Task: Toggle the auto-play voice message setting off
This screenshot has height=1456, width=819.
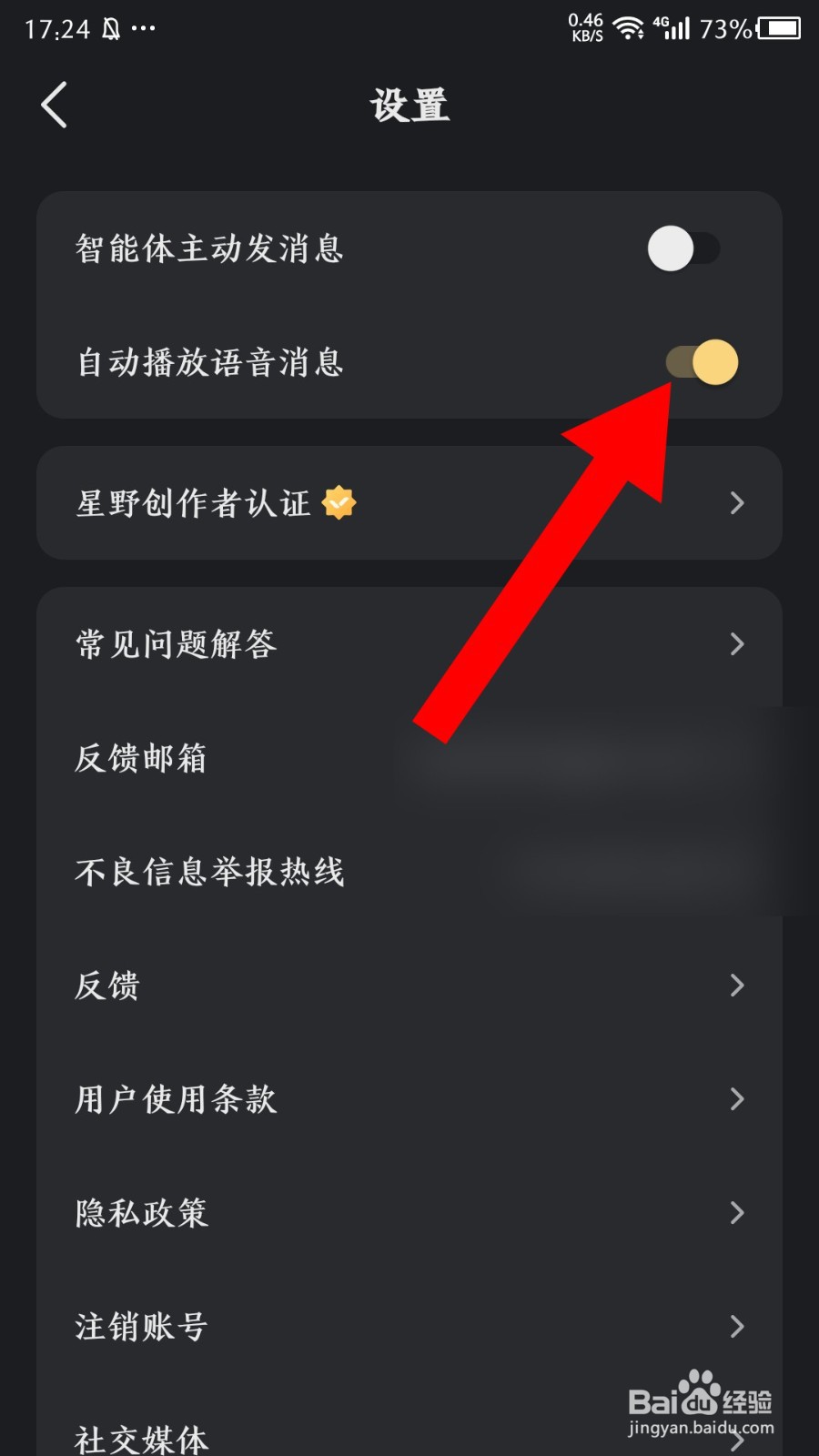Action: click(703, 361)
